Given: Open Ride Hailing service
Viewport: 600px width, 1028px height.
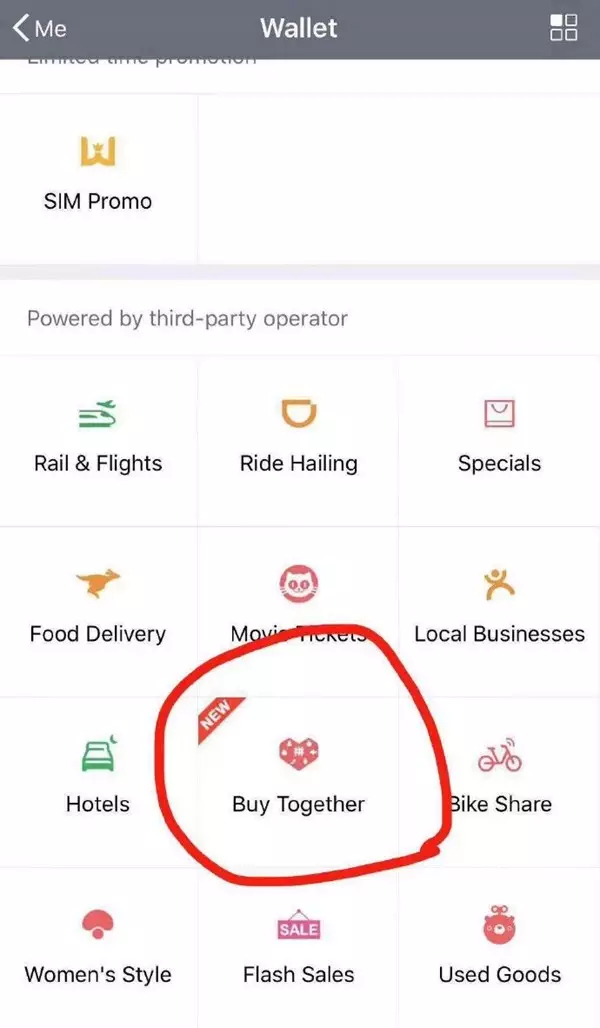Looking at the screenshot, I should click(x=298, y=437).
